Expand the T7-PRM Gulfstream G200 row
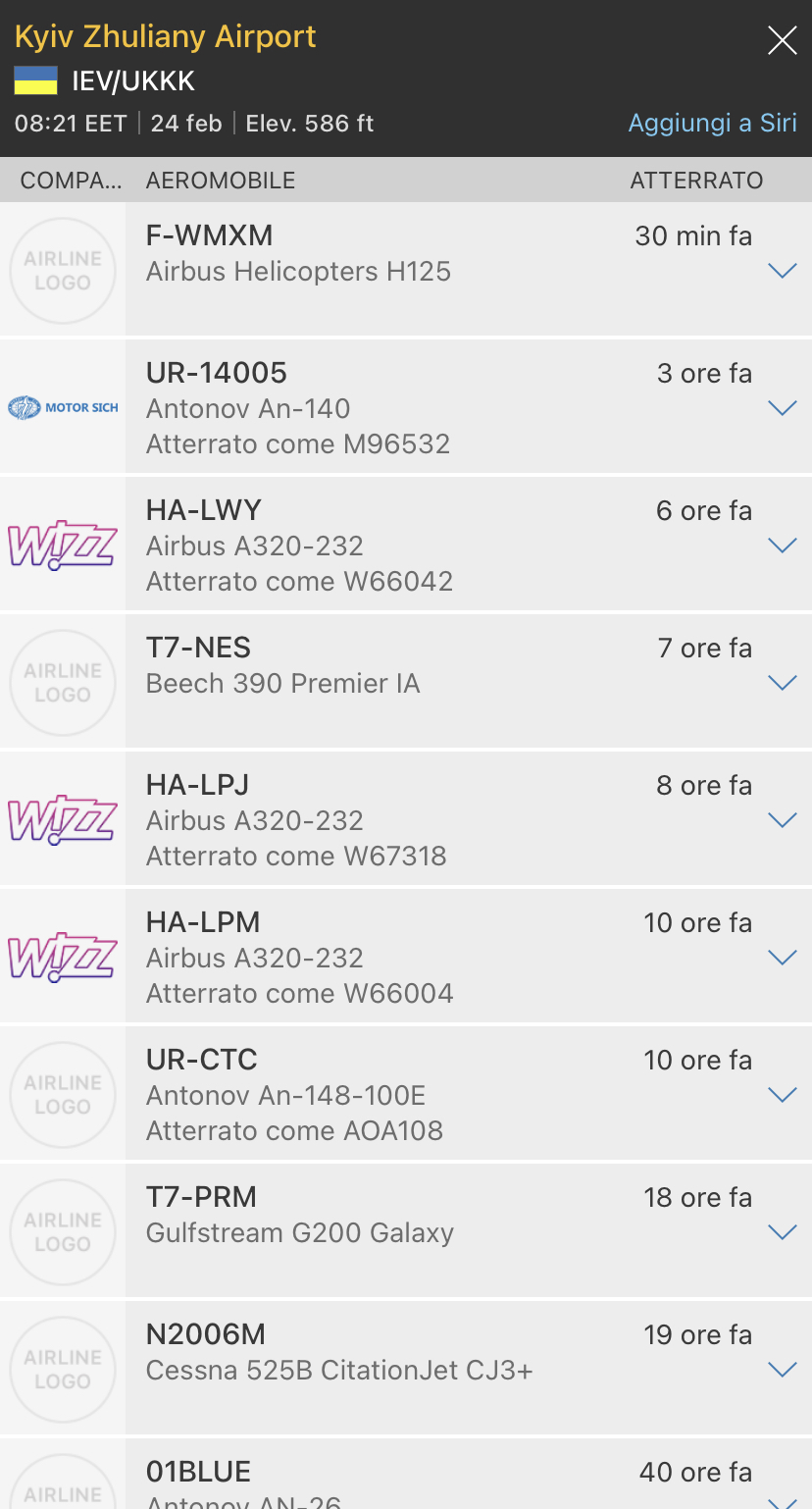The image size is (812, 1509). pyautogui.click(x=782, y=1232)
